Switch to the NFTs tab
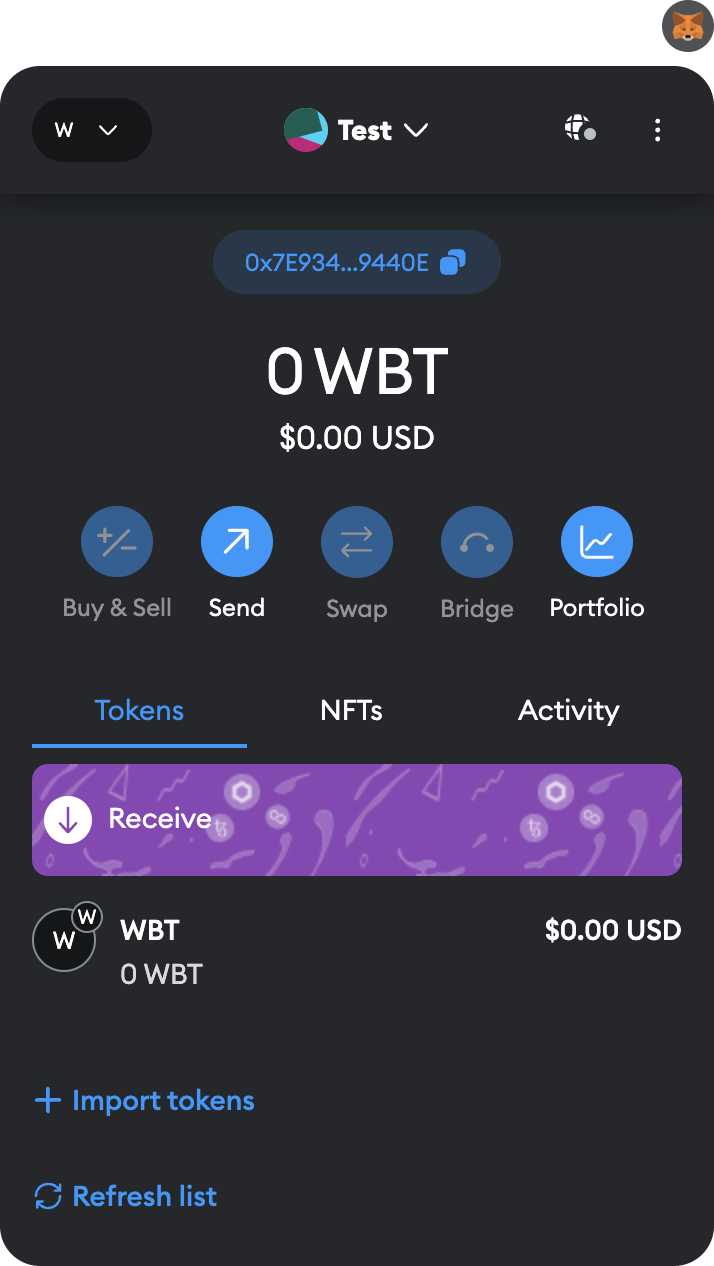This screenshot has height=1266, width=714. point(352,711)
